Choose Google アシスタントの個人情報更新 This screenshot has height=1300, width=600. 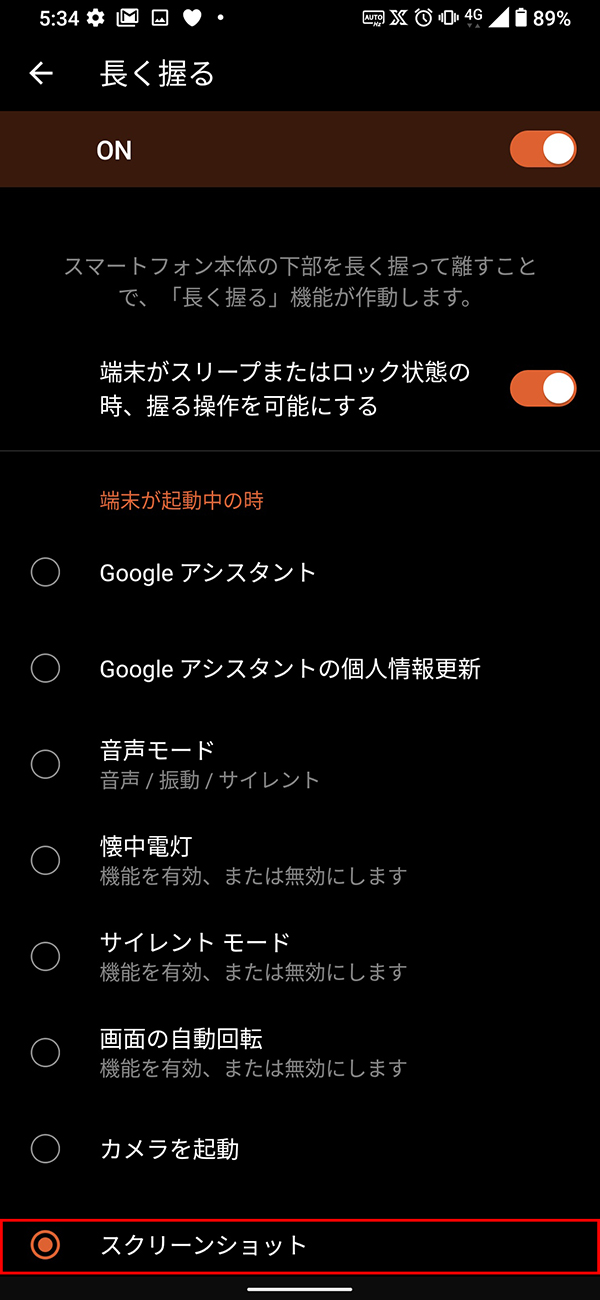point(45,668)
